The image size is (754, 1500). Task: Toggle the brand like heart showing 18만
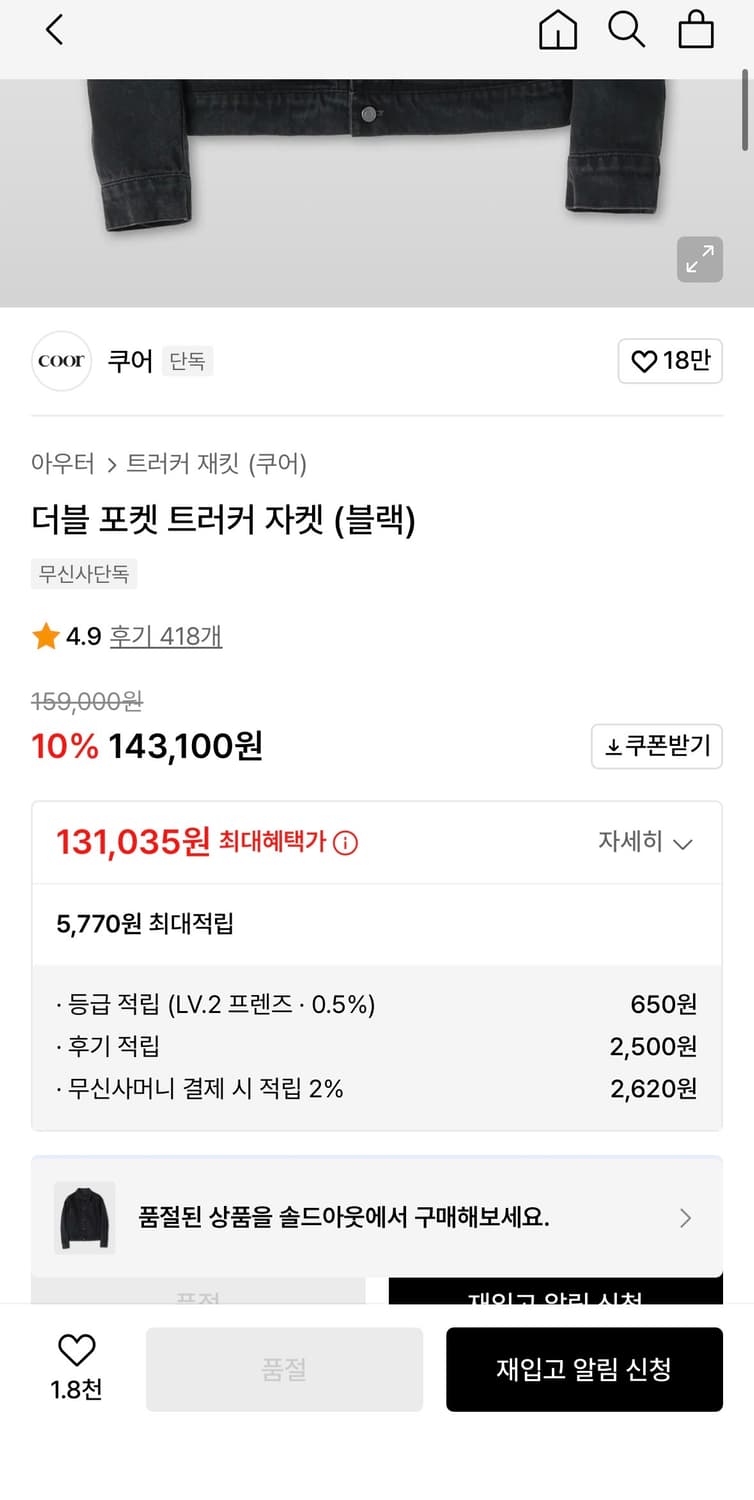point(670,361)
